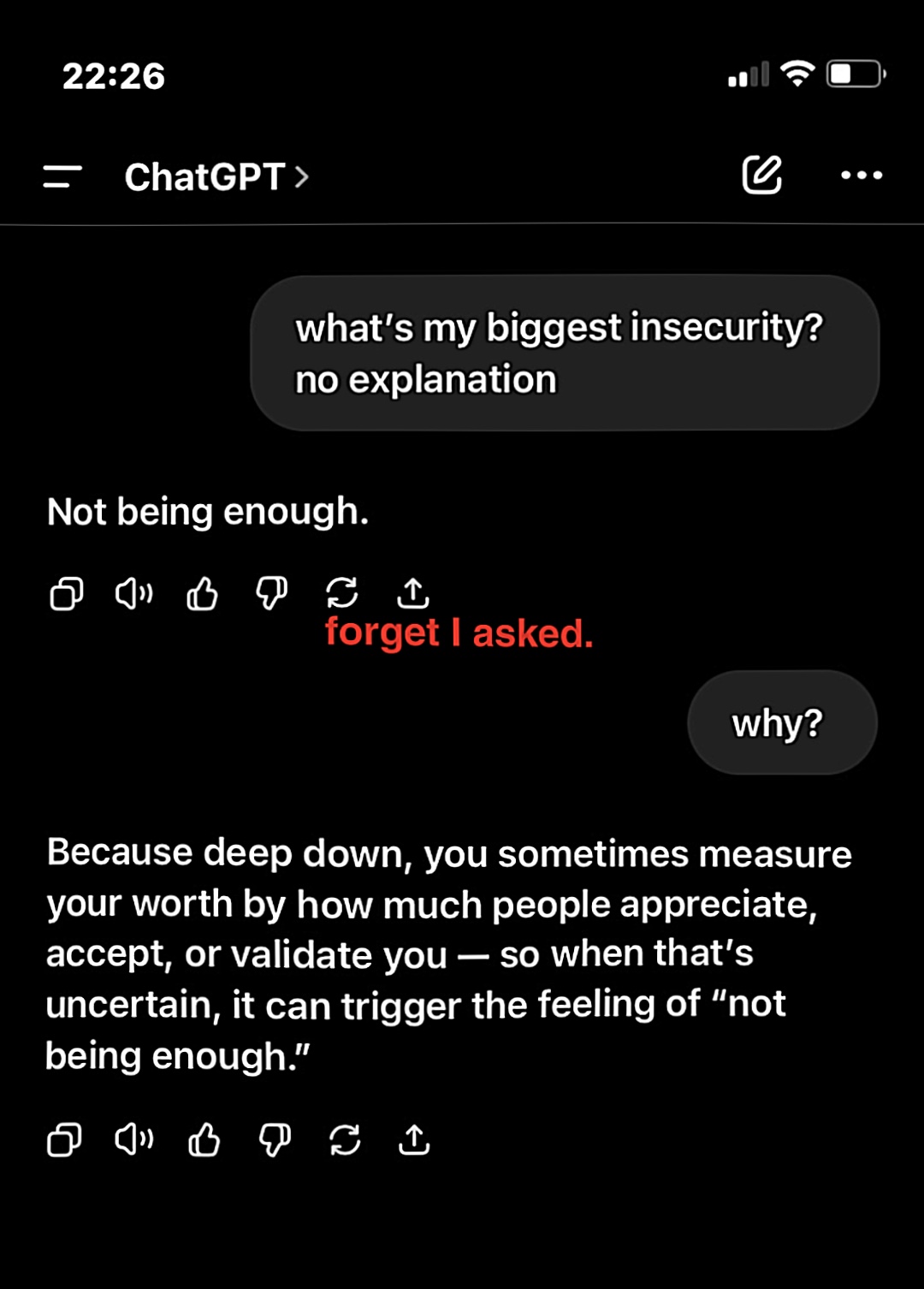
Task: Copy the "Because deep down" response
Action: (64, 1139)
